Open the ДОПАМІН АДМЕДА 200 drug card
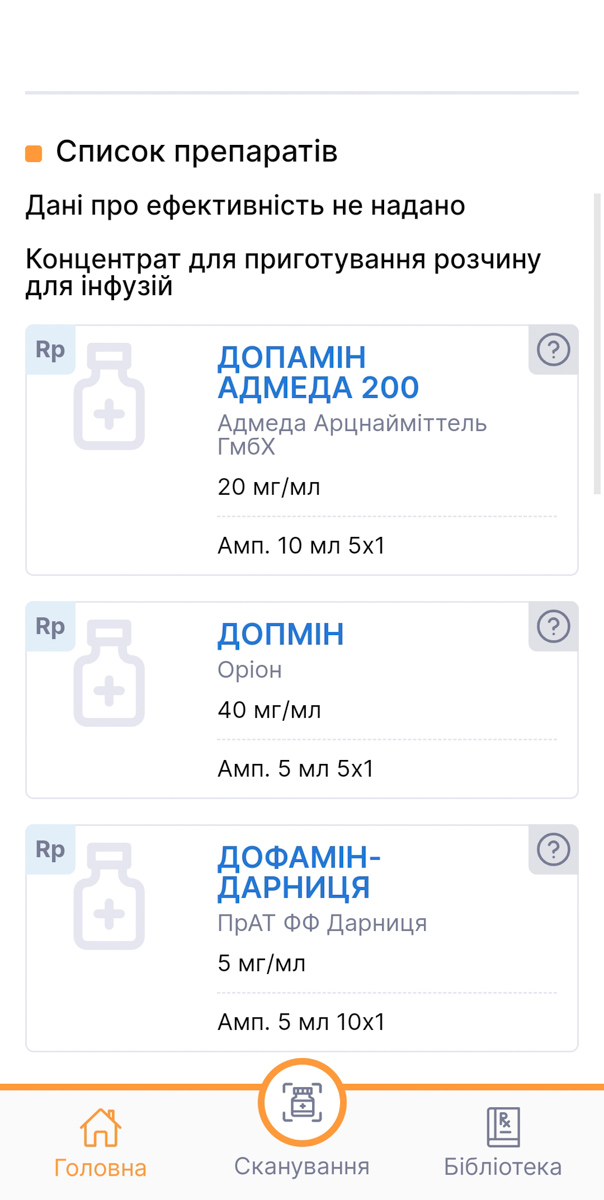This screenshot has width=604, height=1200. 301,450
